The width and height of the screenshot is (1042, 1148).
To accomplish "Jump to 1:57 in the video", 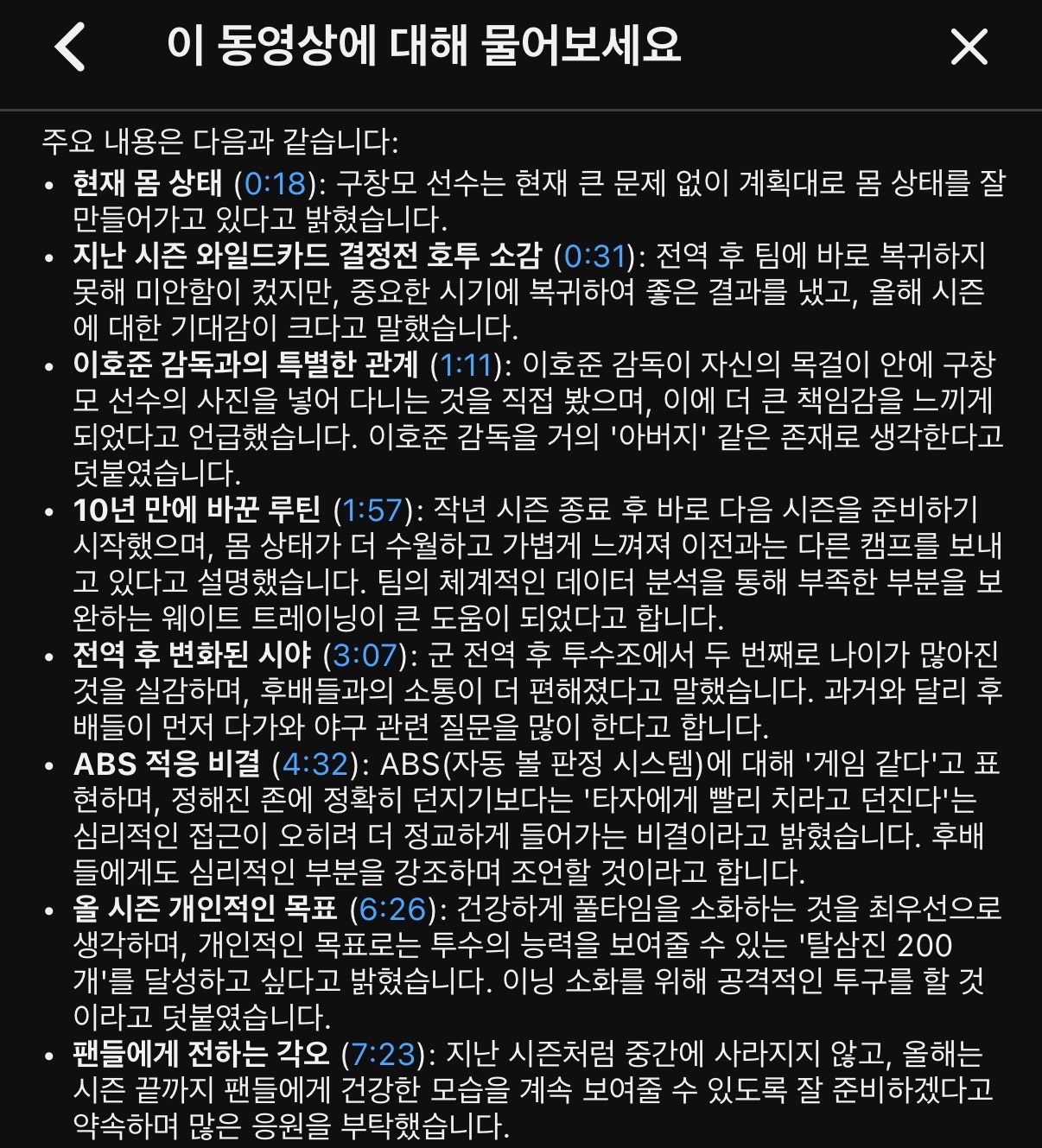I will pos(372,510).
